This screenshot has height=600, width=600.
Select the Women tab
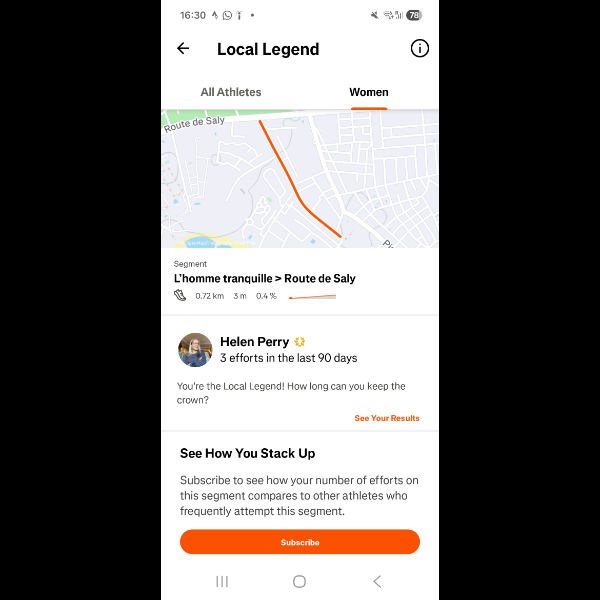(x=369, y=92)
